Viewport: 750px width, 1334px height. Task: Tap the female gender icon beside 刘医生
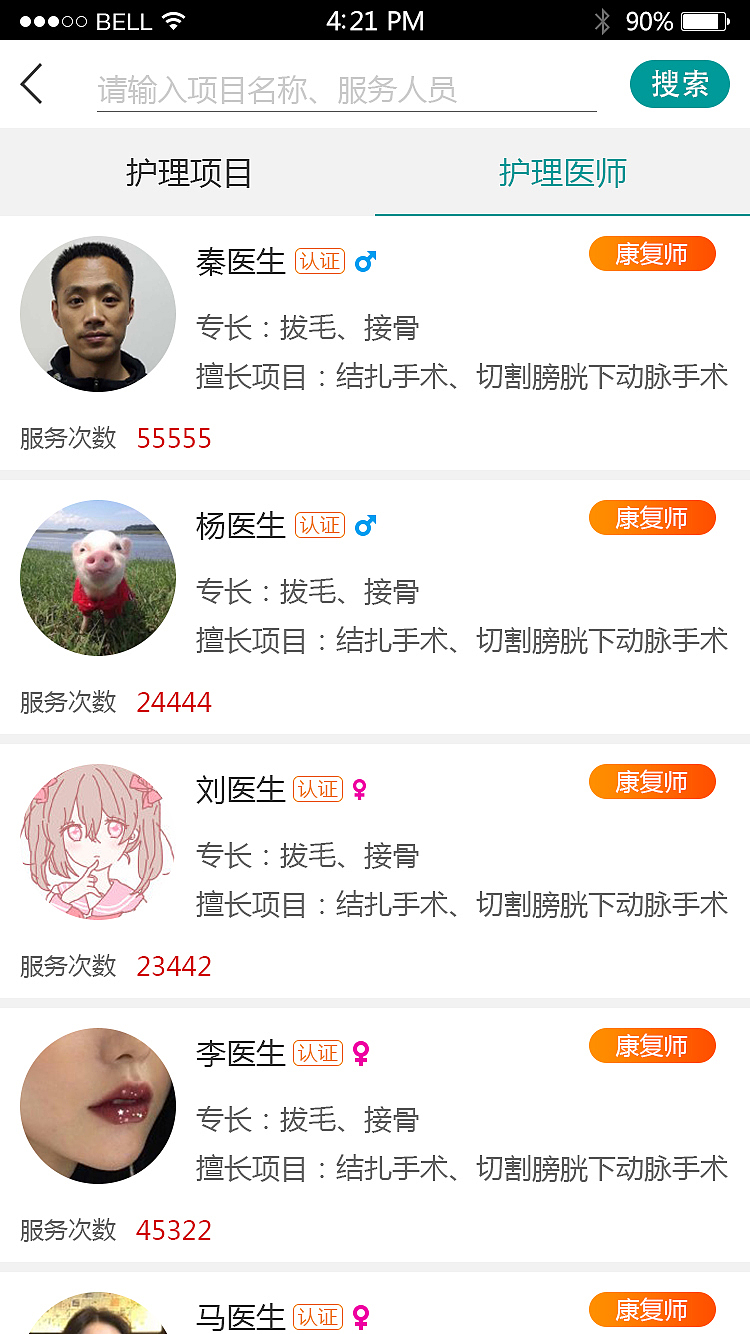tap(361, 789)
